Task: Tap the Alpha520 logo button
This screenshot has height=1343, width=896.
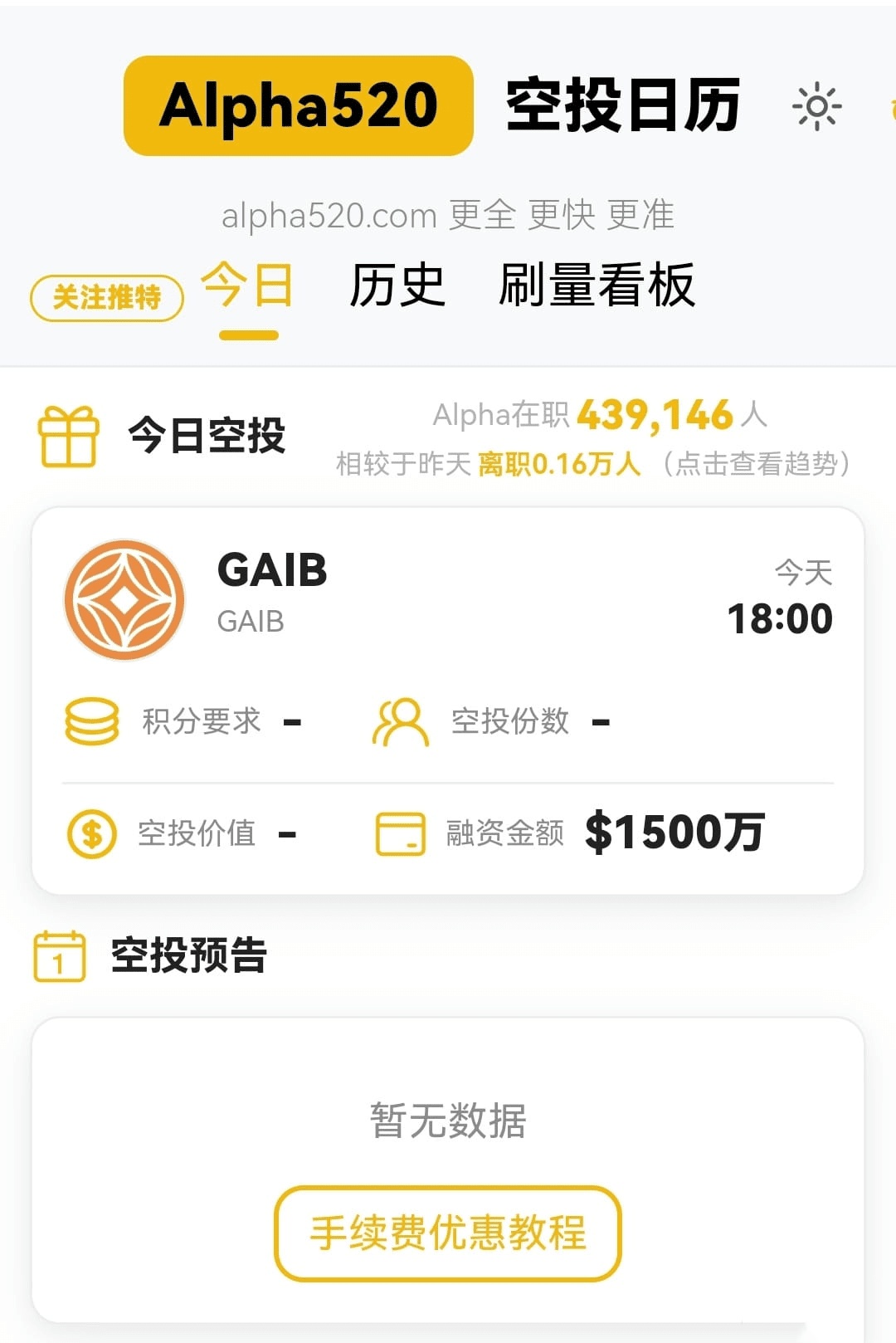Action: coord(299,106)
